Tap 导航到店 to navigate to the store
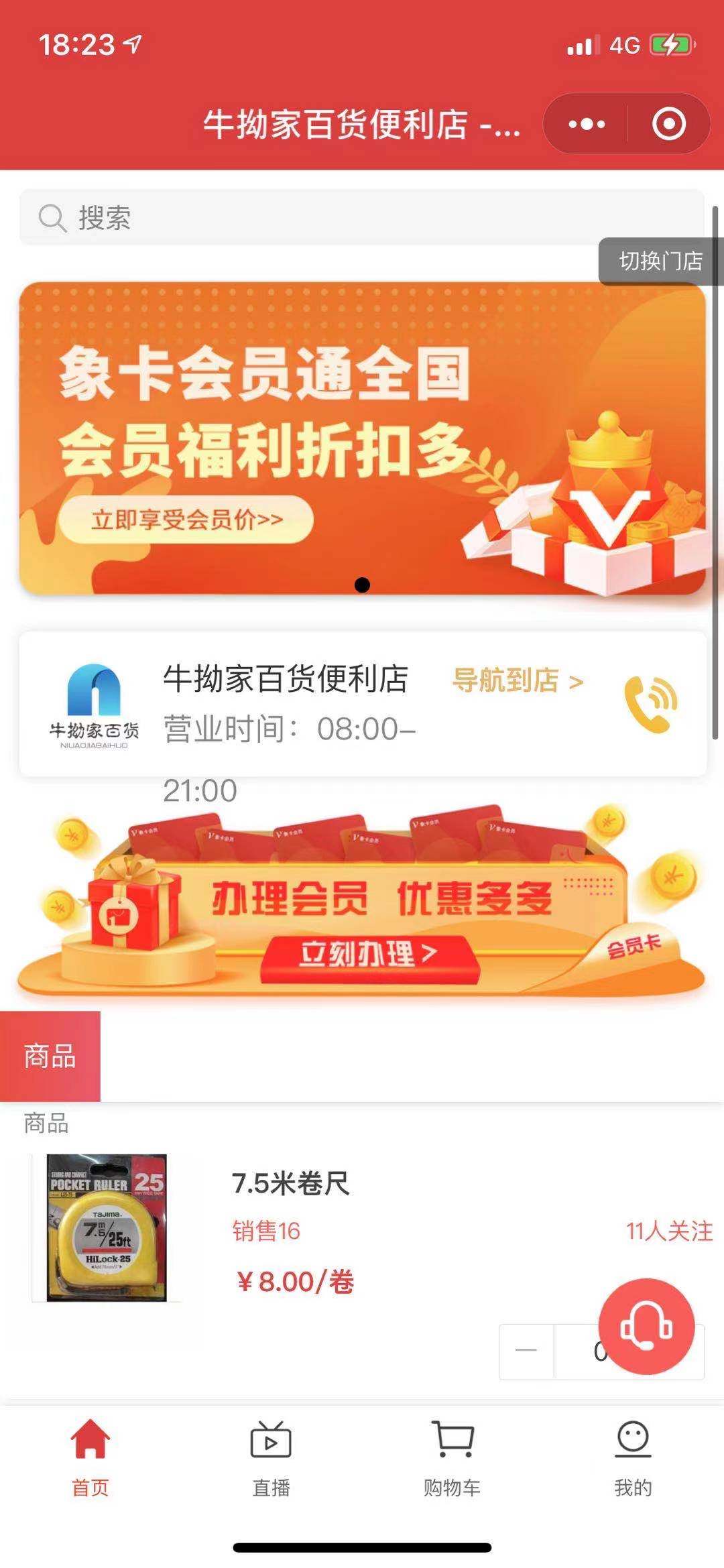Image resolution: width=724 pixels, height=1568 pixels. pyautogui.click(x=518, y=680)
